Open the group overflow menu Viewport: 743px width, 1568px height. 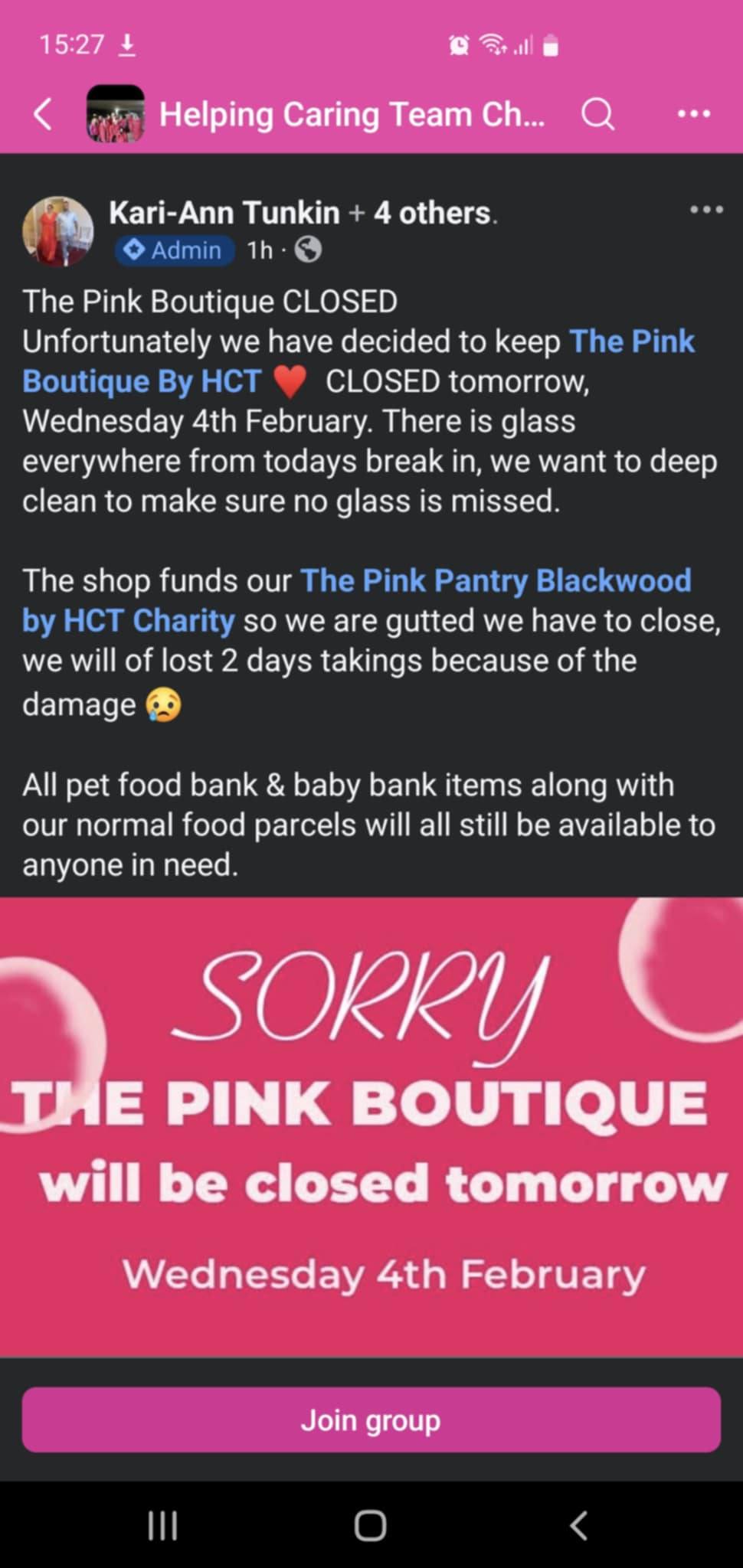(694, 114)
